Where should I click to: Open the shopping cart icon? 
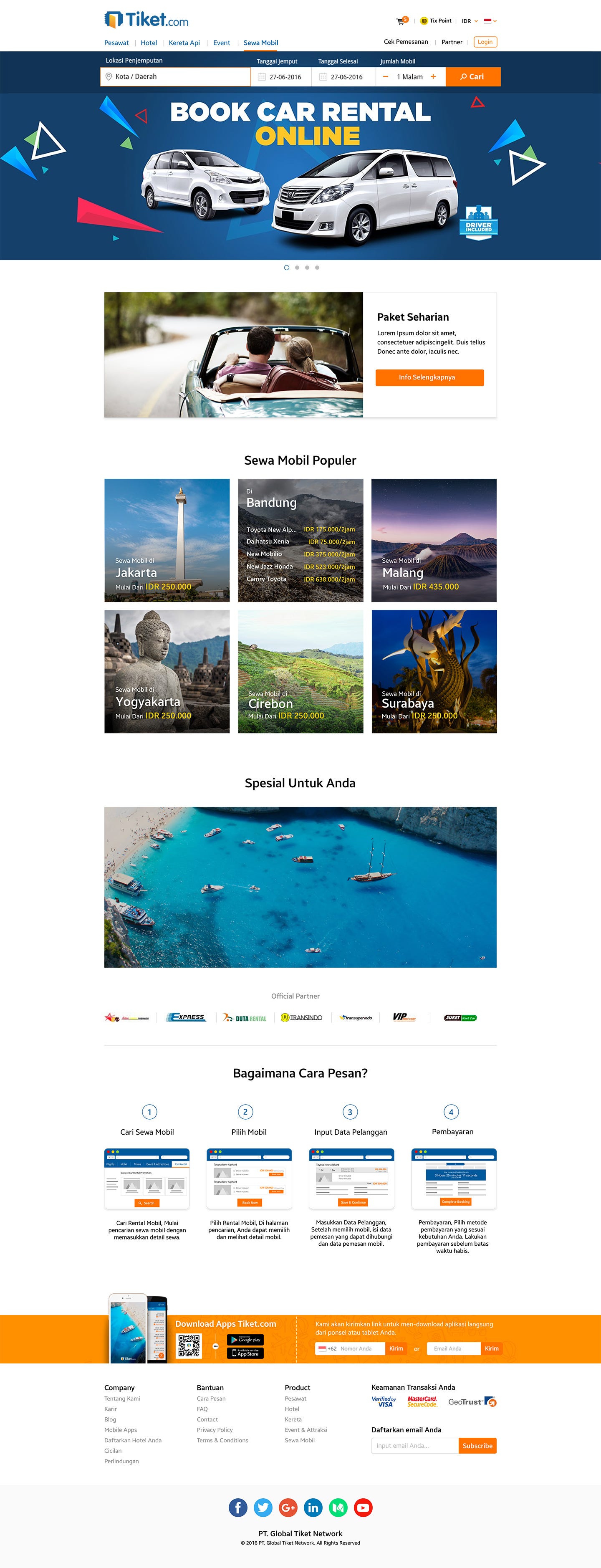pyautogui.click(x=400, y=21)
